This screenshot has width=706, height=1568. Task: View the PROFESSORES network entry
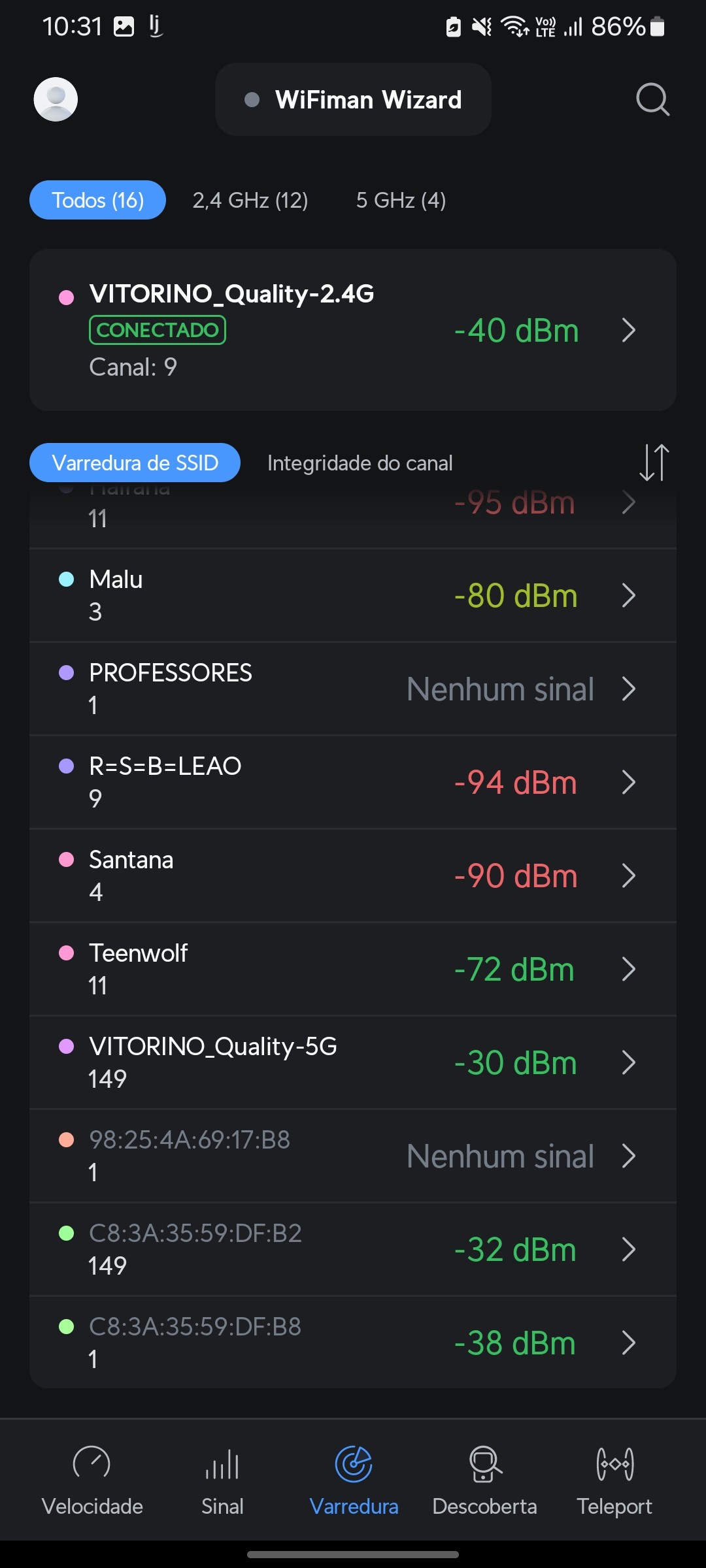(x=353, y=689)
